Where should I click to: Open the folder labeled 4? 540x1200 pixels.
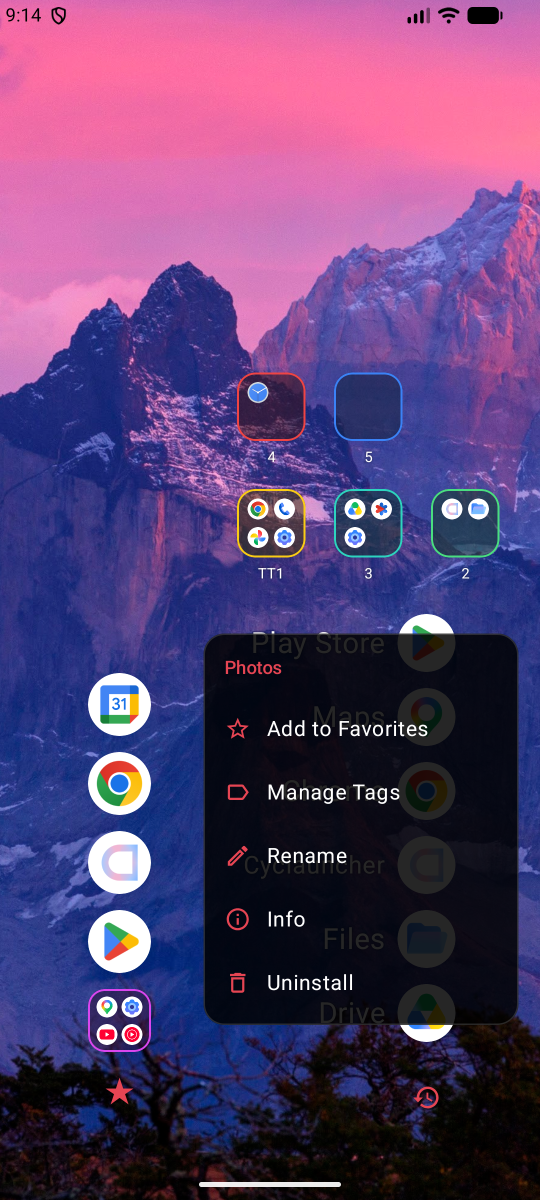(271, 407)
